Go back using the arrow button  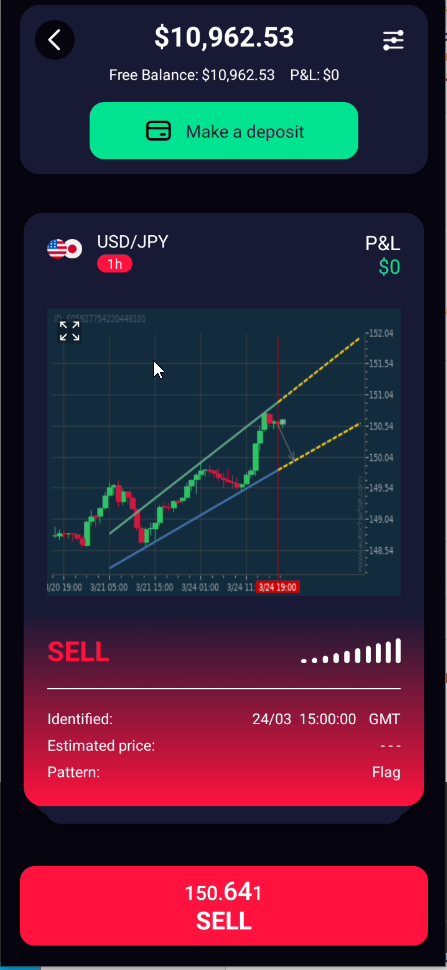click(55, 40)
